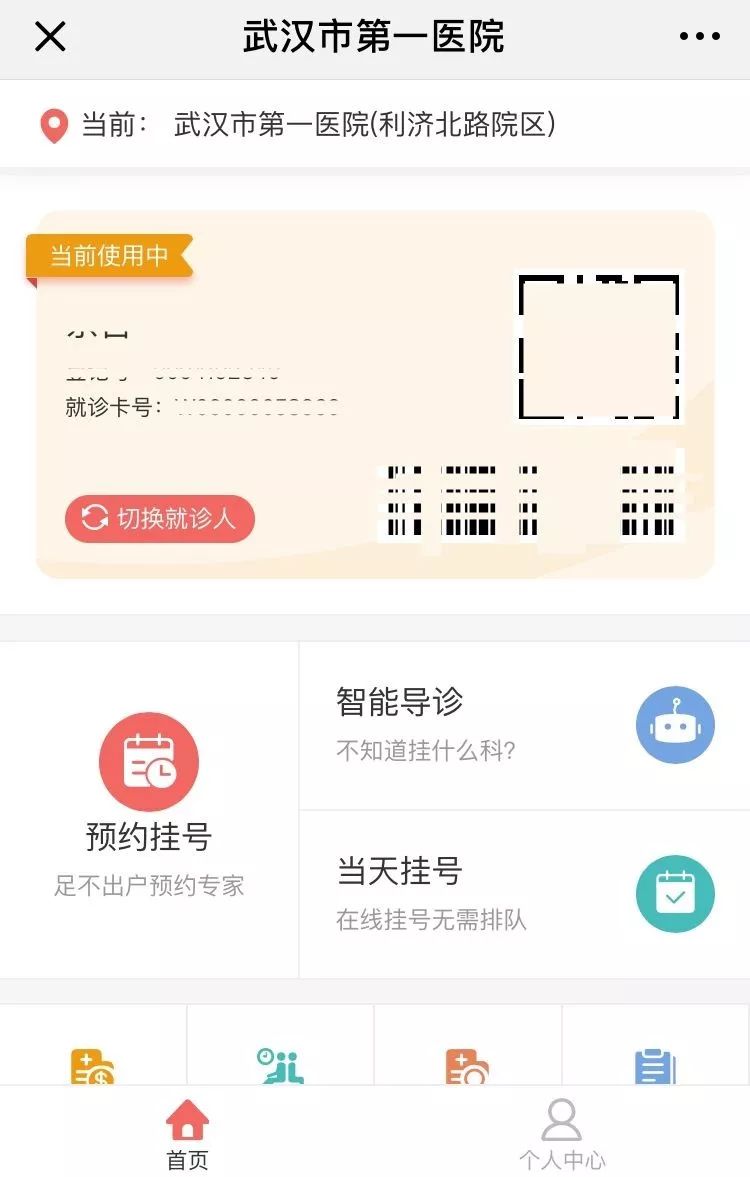Open 智能导诊 smart triage guide
The height and width of the screenshot is (1177, 750).
point(524,725)
